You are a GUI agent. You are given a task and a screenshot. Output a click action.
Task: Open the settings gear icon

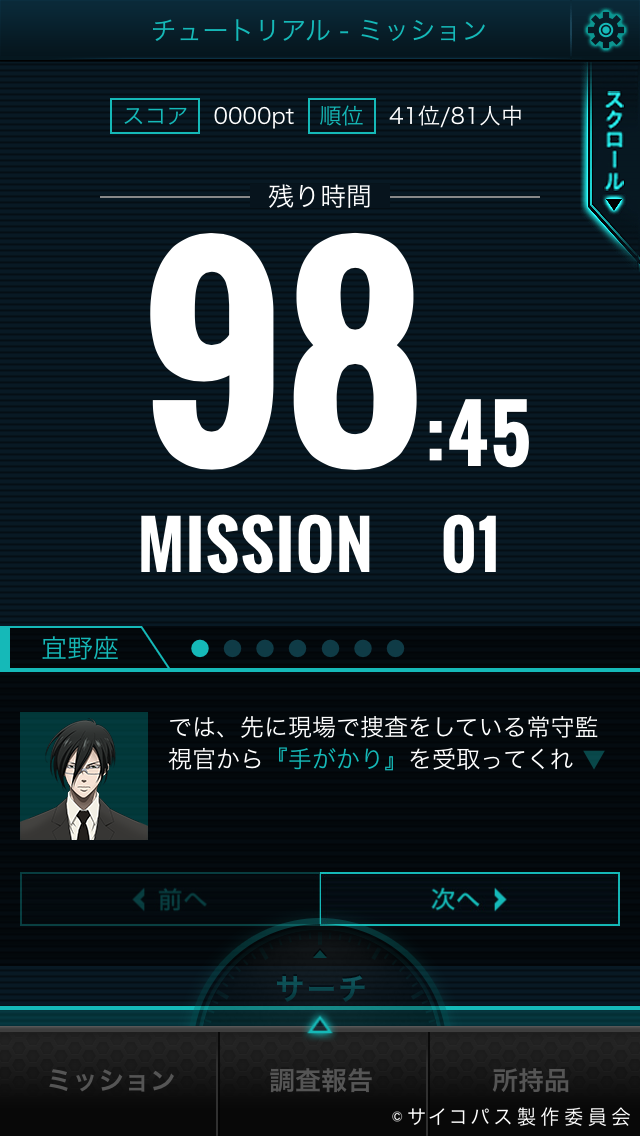(x=606, y=30)
